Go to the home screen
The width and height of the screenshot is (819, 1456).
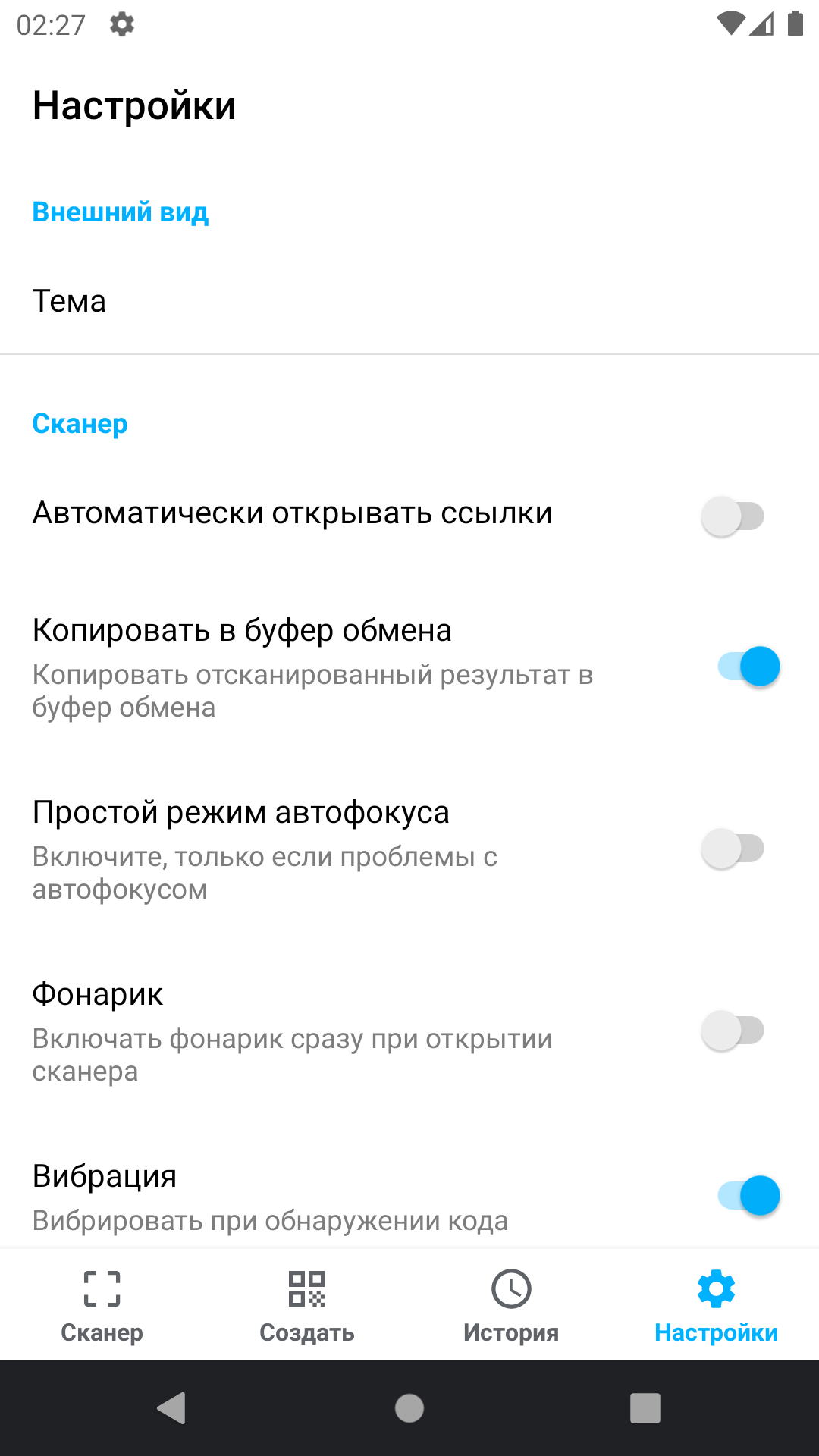[409, 1408]
